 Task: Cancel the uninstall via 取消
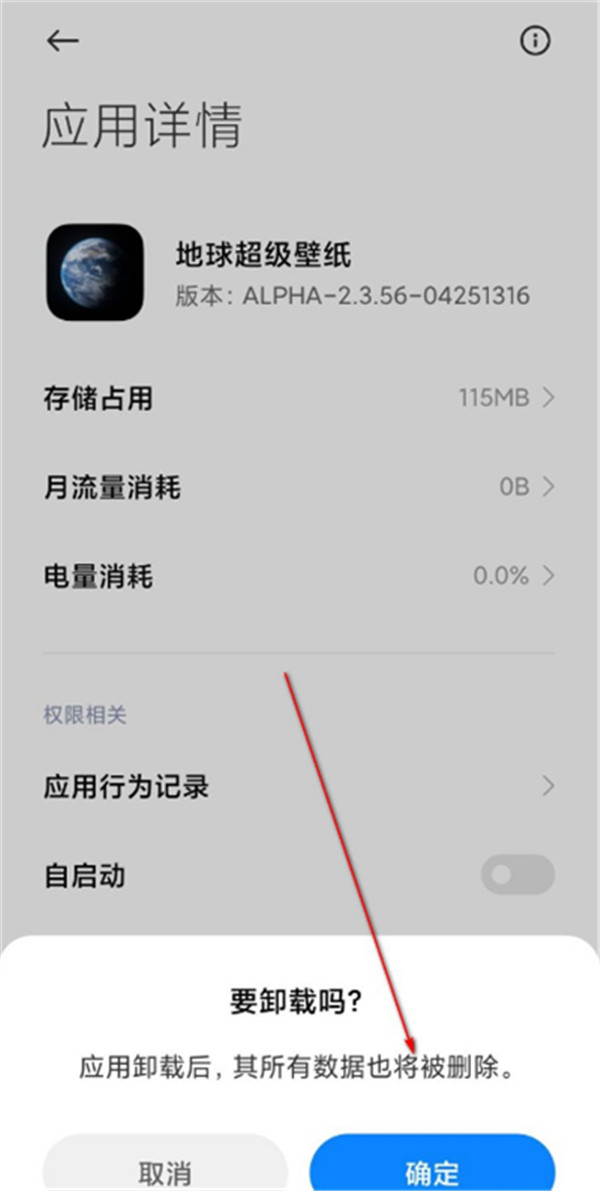pos(165,1168)
